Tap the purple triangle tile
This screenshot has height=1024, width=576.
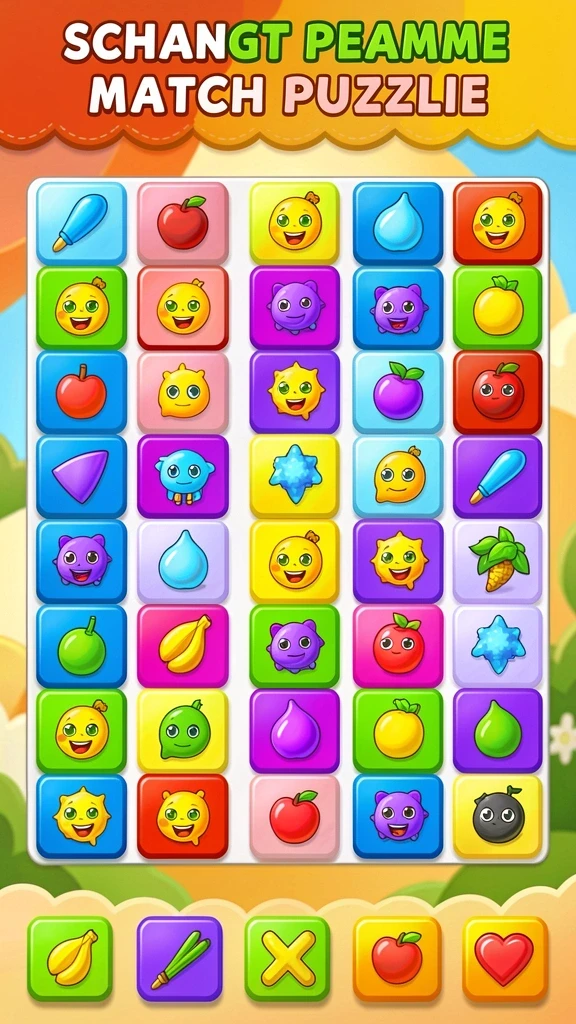[81, 477]
